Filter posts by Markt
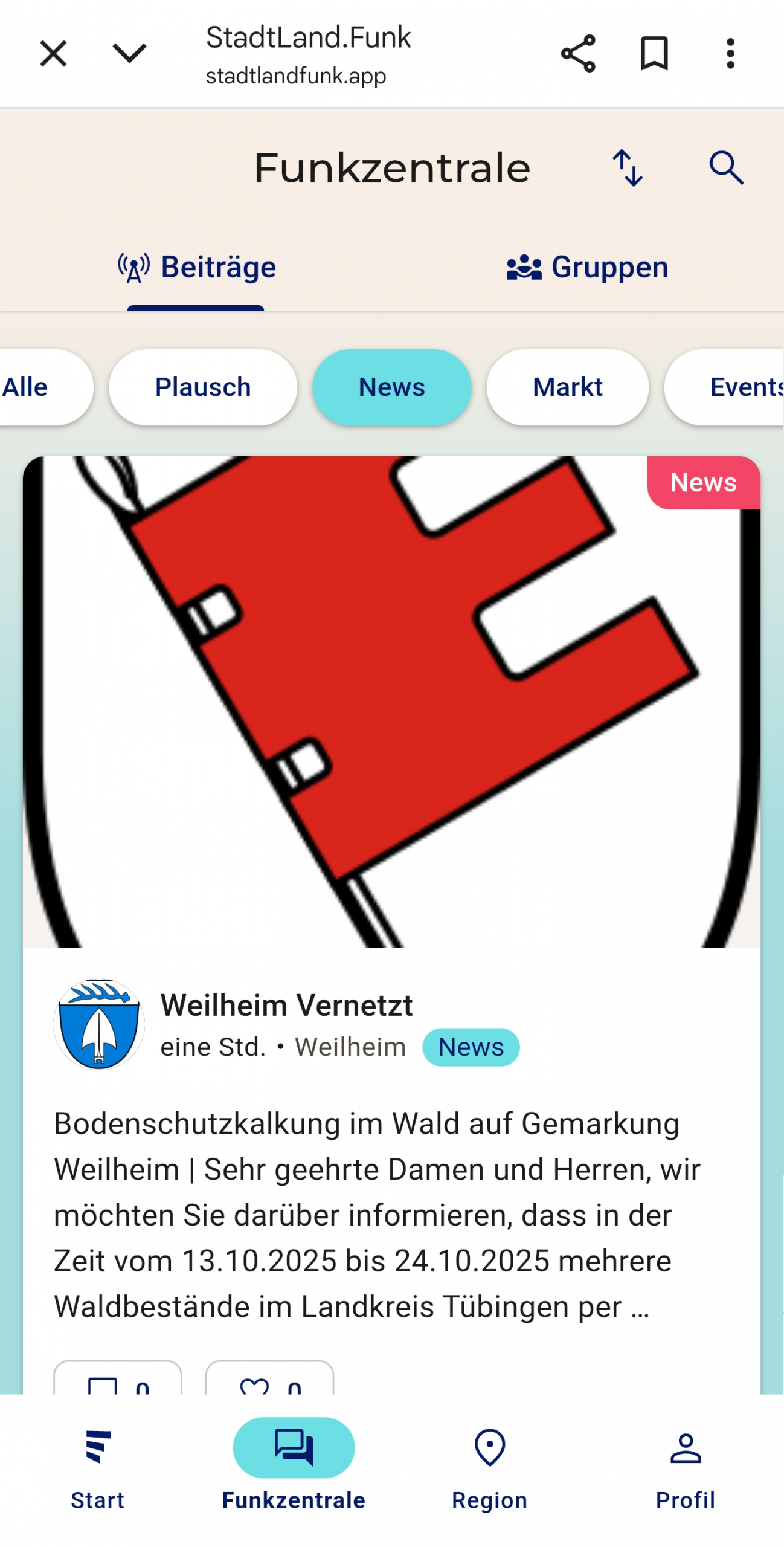This screenshot has height=1547, width=784. click(567, 387)
